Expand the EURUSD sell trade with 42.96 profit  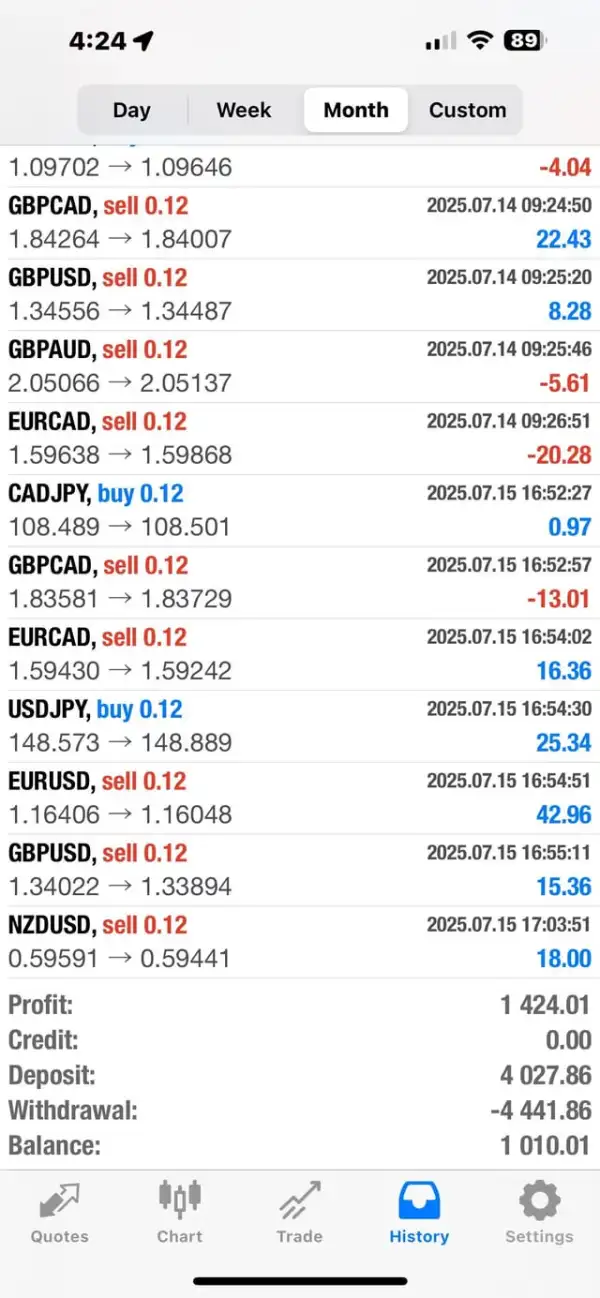300,798
